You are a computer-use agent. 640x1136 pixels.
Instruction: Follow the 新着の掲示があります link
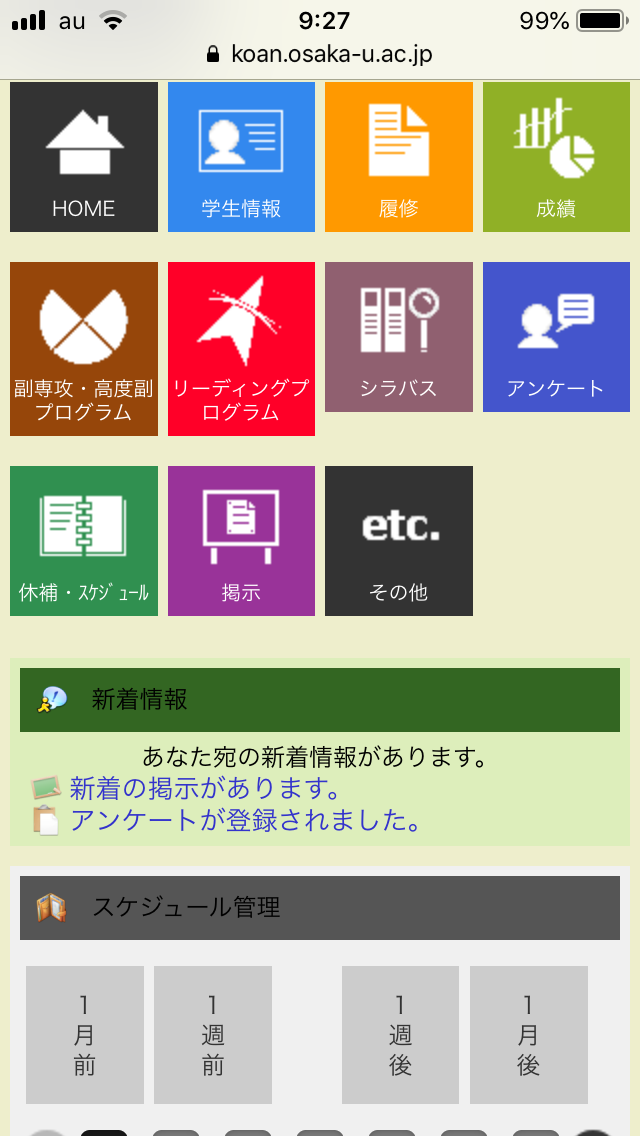[206, 789]
